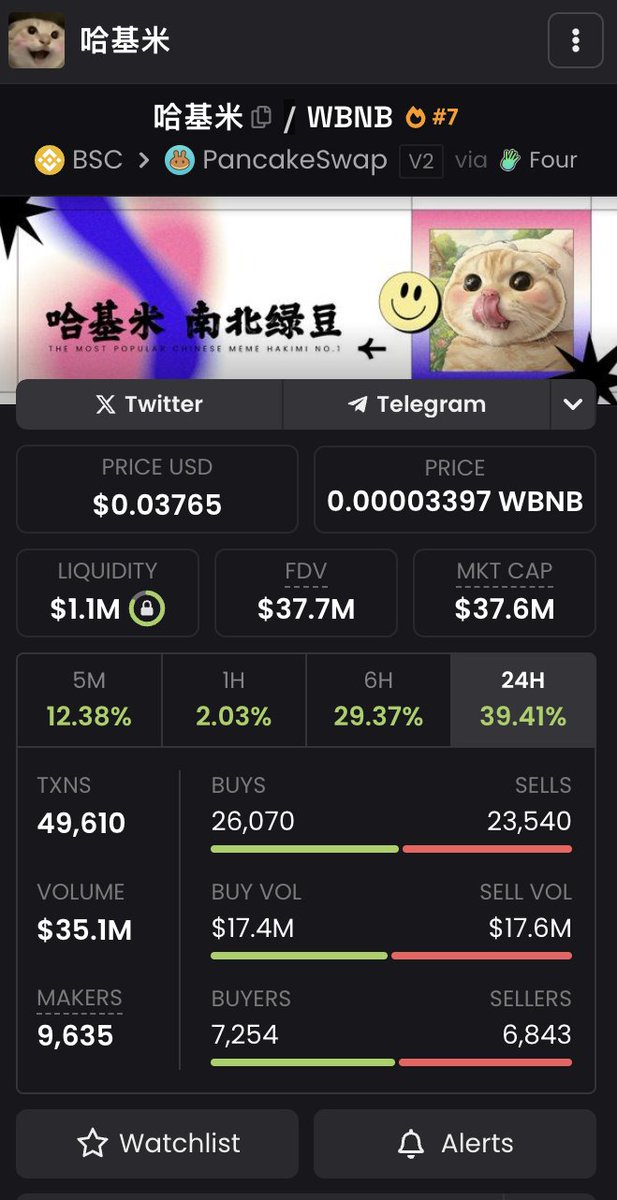The image size is (617, 1200).
Task: Copy the 哈基米 token address
Action: click(261, 117)
